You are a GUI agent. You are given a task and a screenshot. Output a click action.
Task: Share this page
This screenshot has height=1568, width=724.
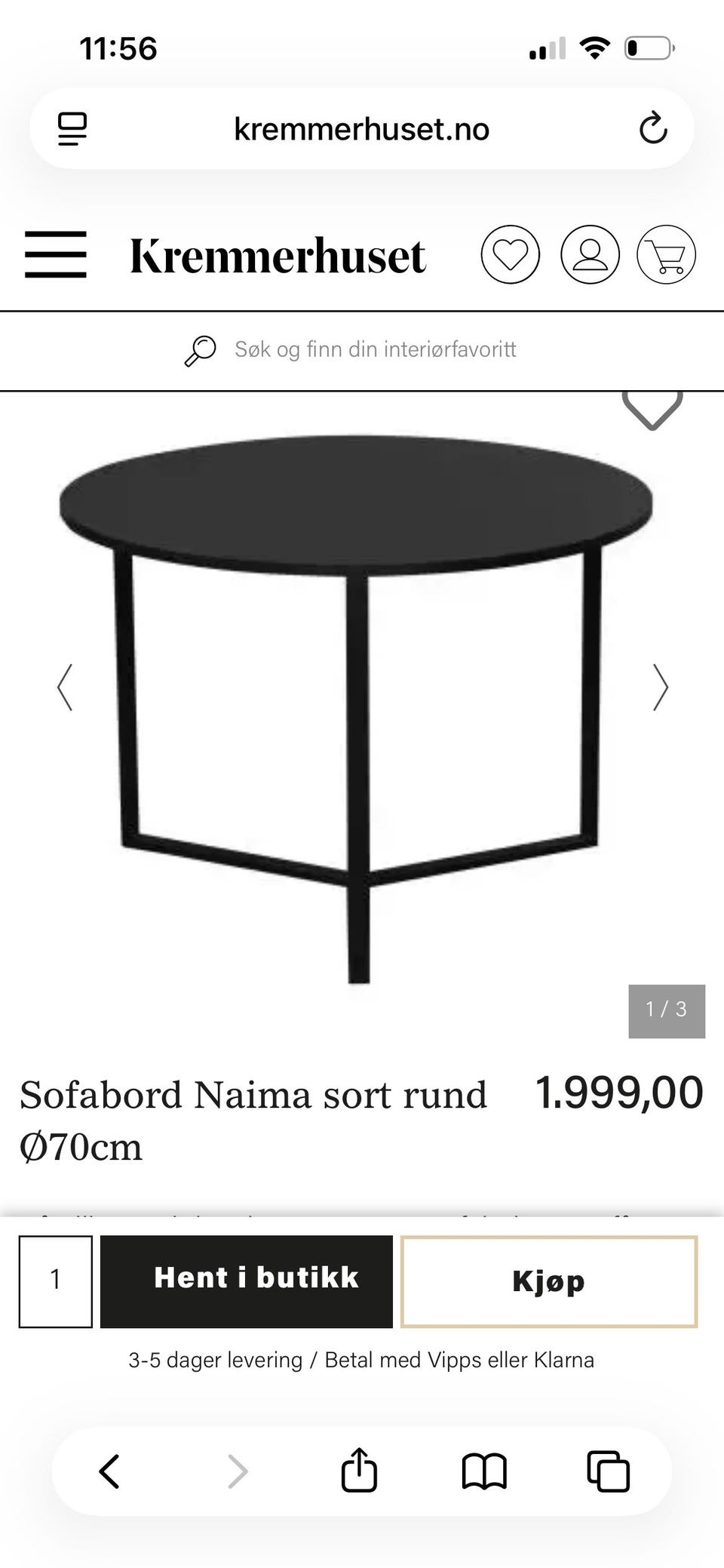point(359,1469)
